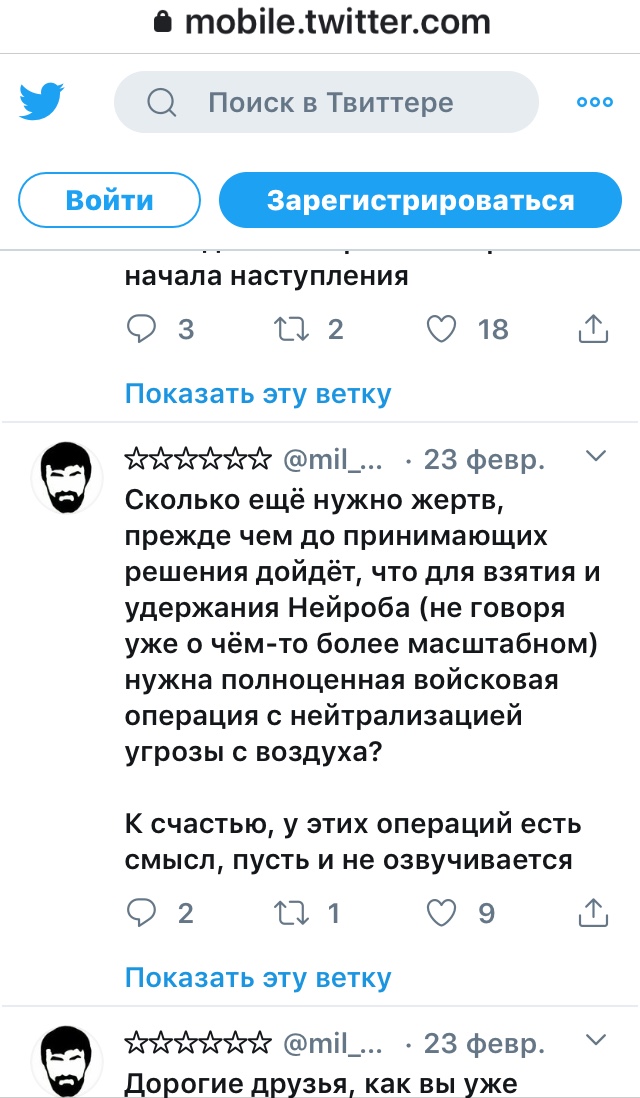Tap the Войти login button
Image resolution: width=640 pixels, height=1098 pixels.
pyautogui.click(x=109, y=200)
